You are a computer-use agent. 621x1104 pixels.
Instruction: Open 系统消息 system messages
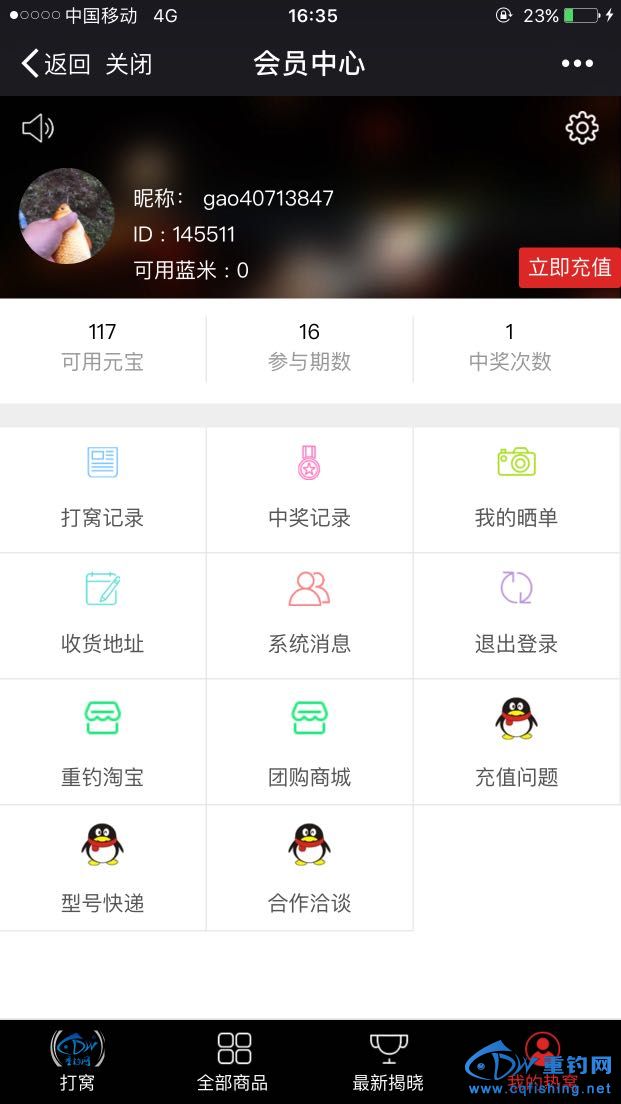click(x=309, y=615)
